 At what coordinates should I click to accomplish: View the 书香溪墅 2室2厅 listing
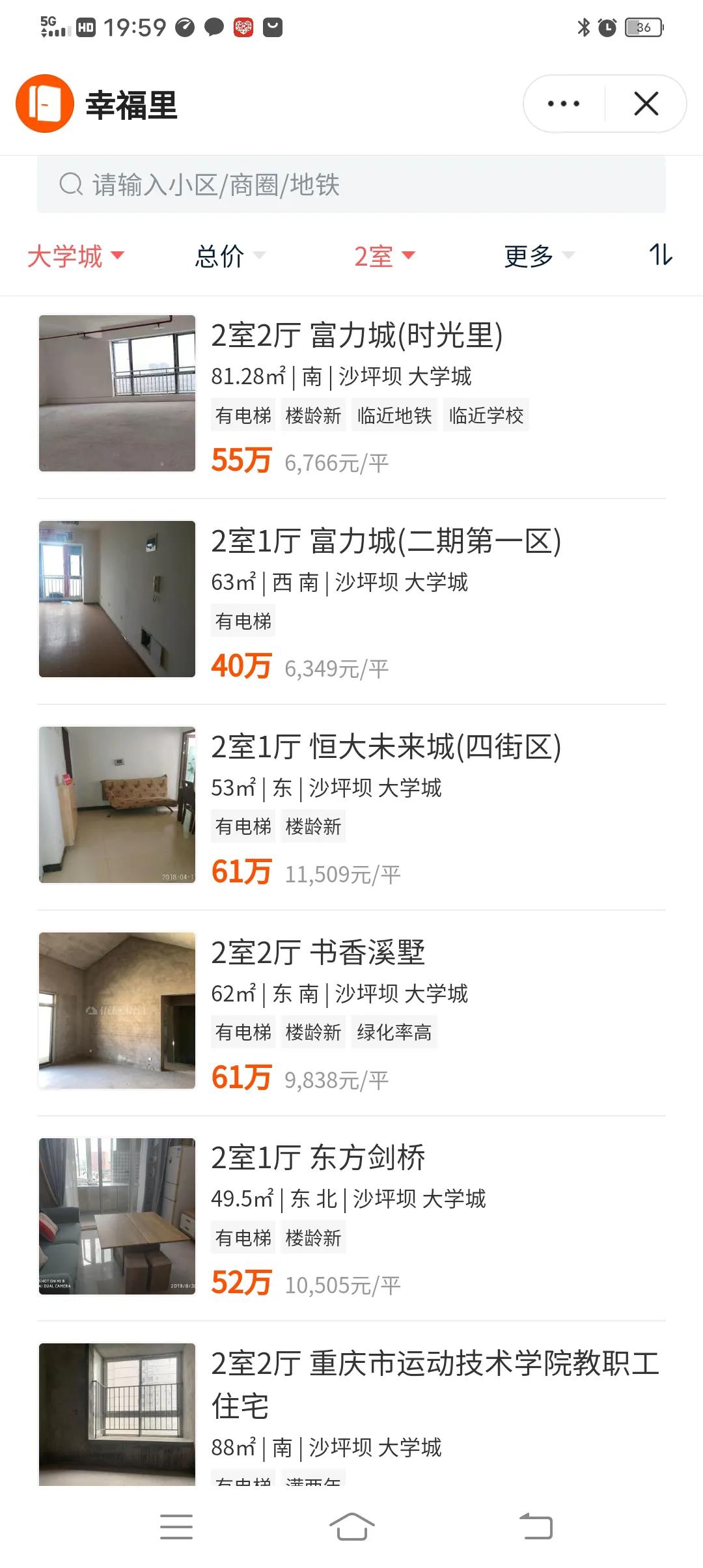pyautogui.click(x=351, y=1012)
